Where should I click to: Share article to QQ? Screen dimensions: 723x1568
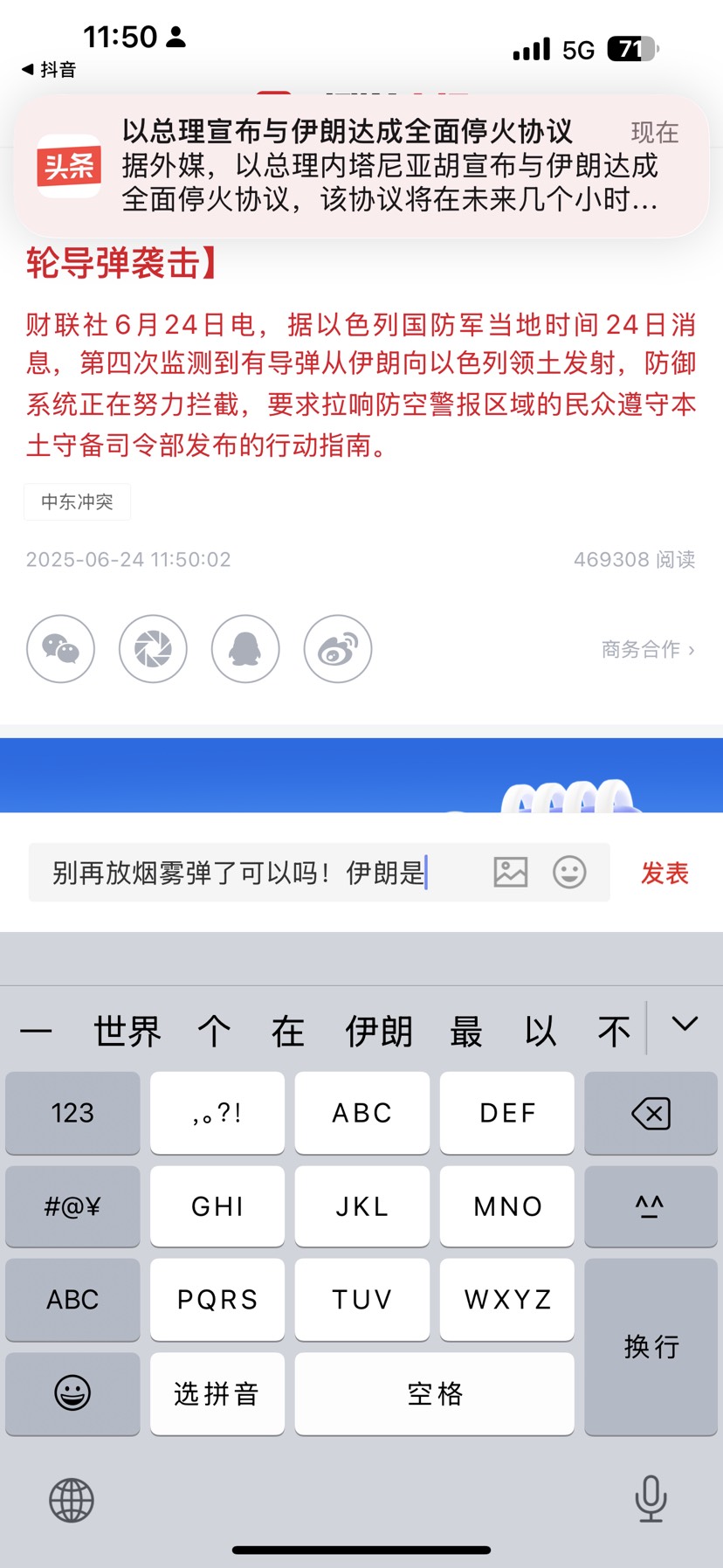(245, 649)
